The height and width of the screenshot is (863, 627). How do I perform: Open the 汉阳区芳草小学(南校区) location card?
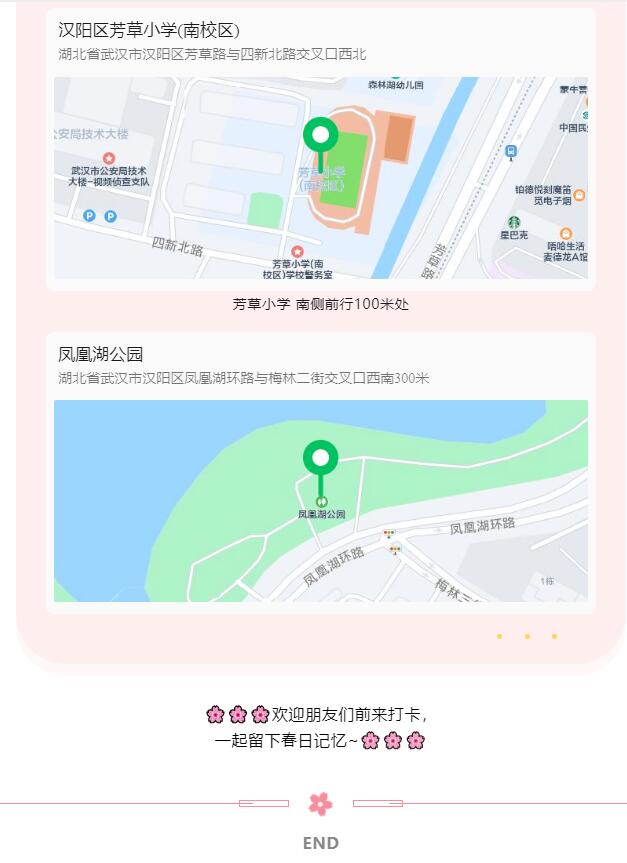click(x=320, y=150)
